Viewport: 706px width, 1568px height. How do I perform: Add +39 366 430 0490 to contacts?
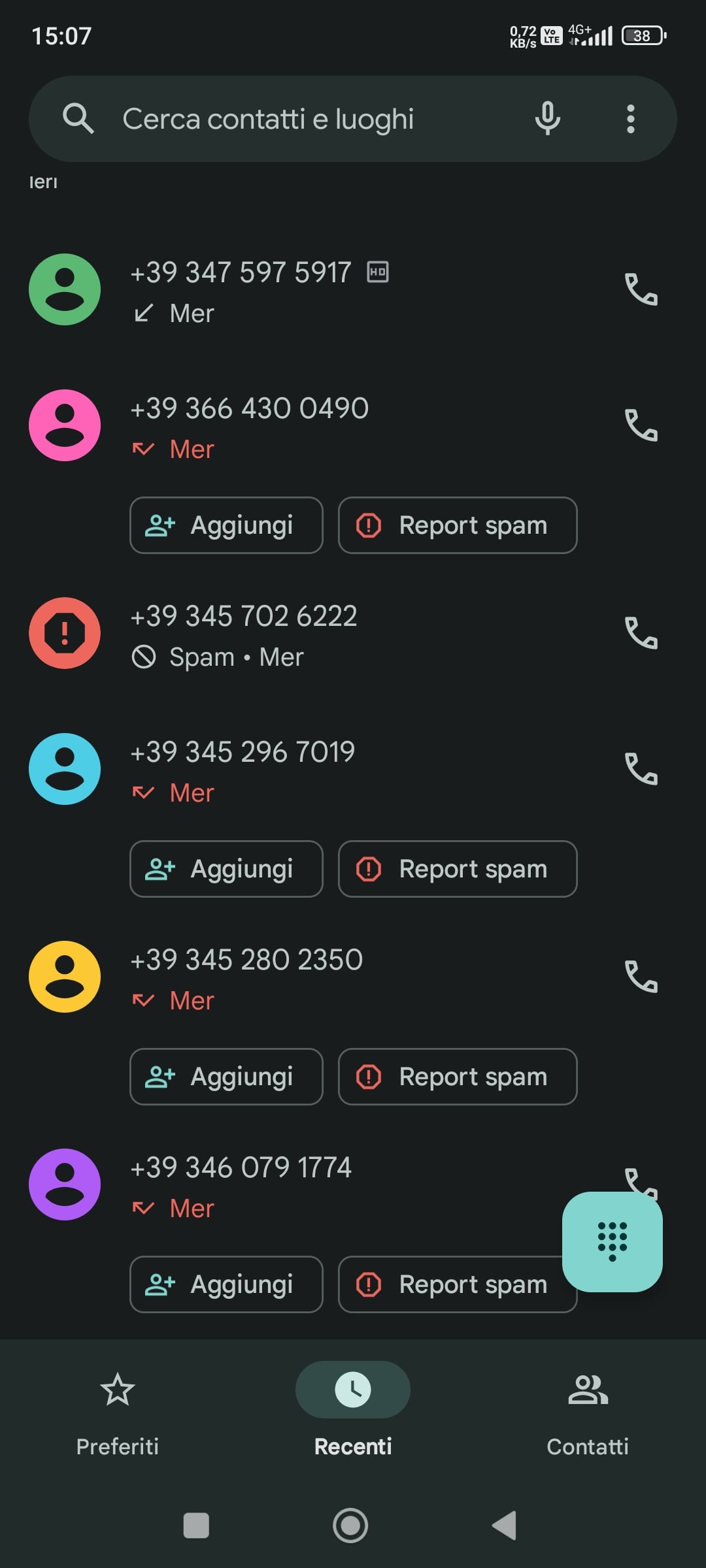(x=226, y=525)
